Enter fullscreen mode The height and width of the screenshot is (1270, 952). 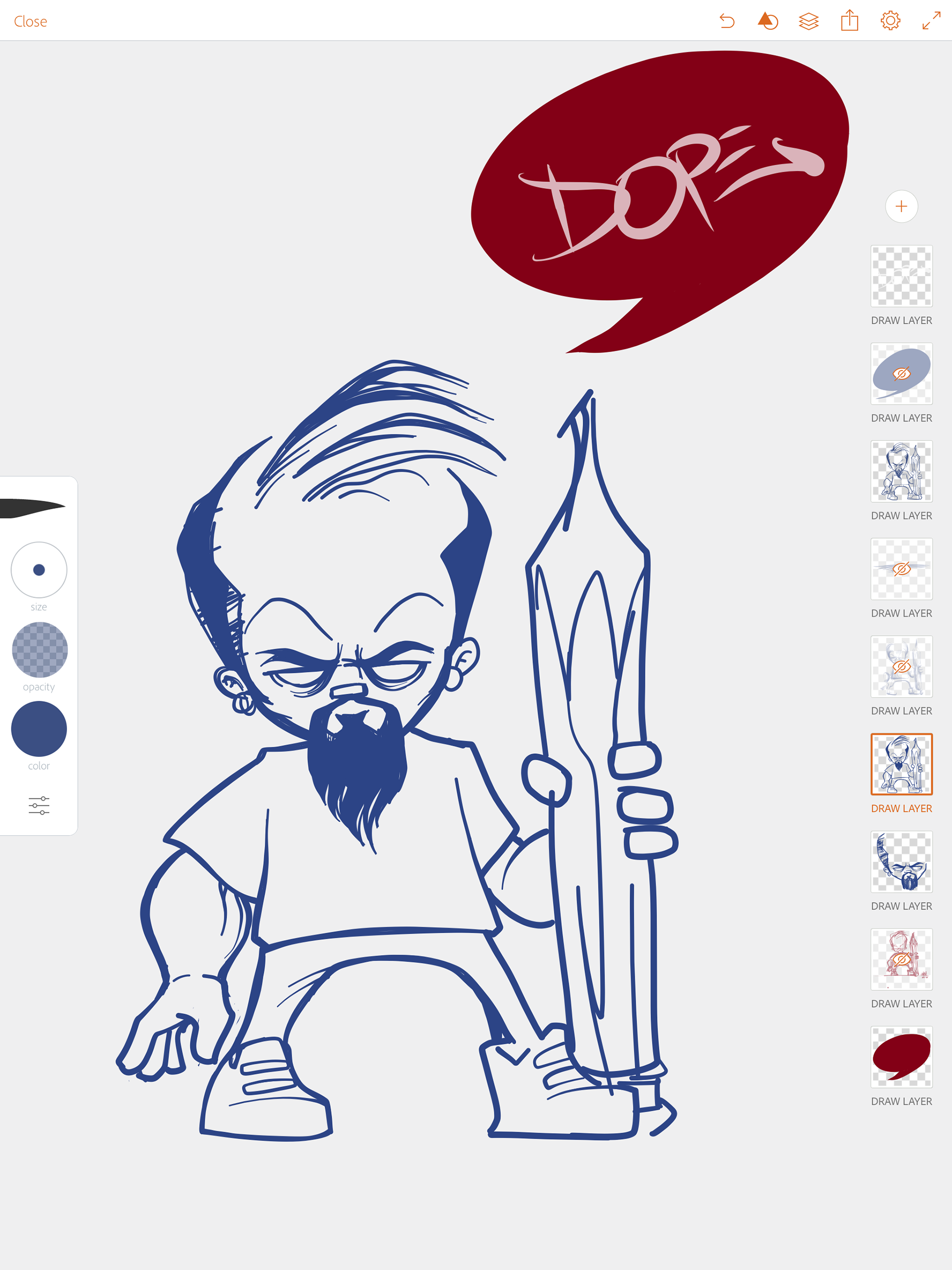pos(931,22)
